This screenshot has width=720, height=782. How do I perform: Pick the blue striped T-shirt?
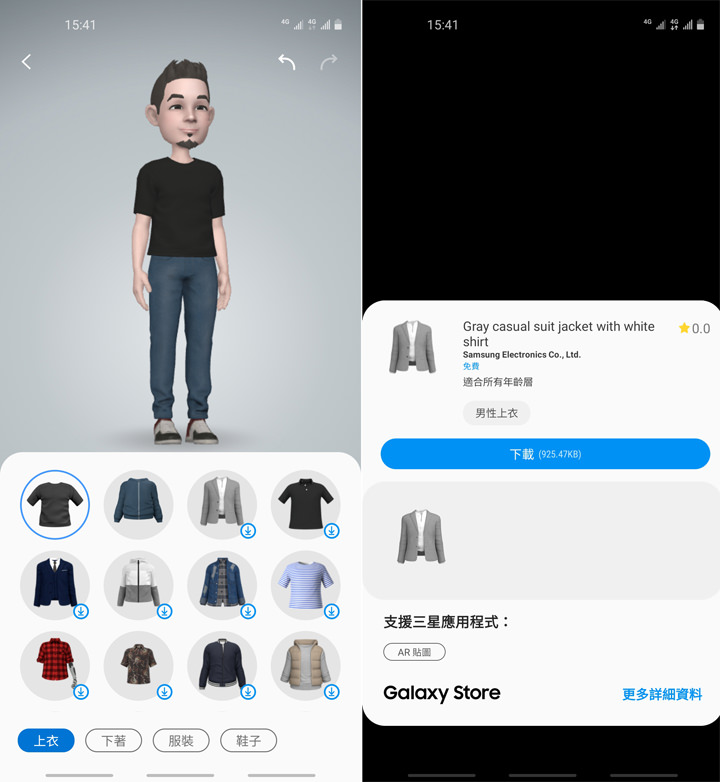[305, 585]
